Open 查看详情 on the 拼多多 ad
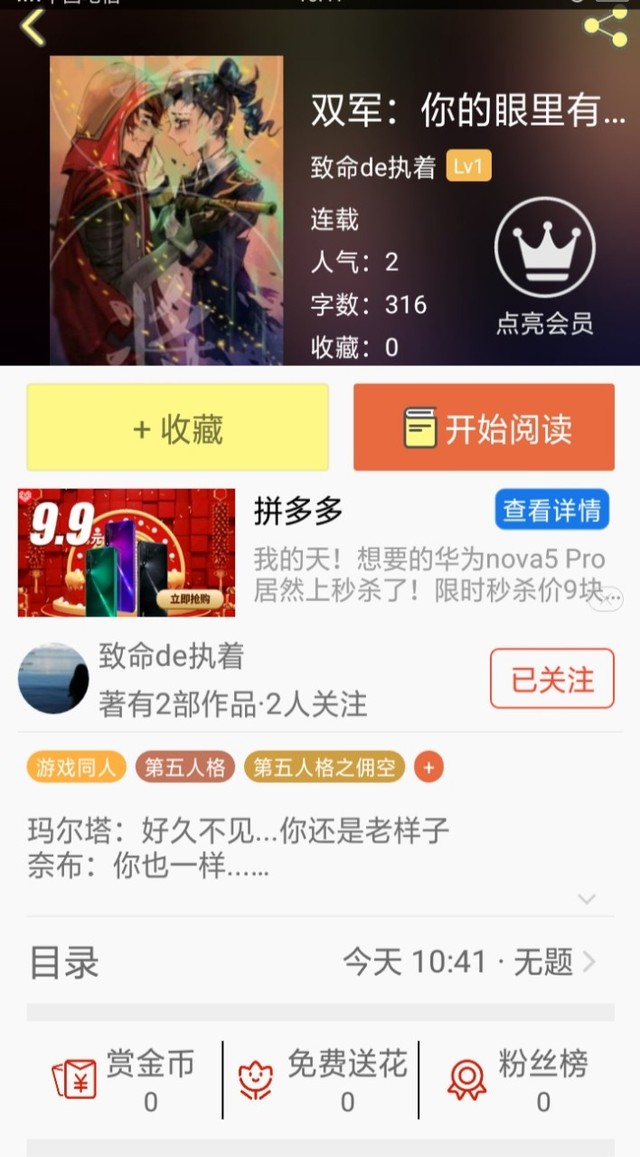640x1157 pixels. point(552,510)
